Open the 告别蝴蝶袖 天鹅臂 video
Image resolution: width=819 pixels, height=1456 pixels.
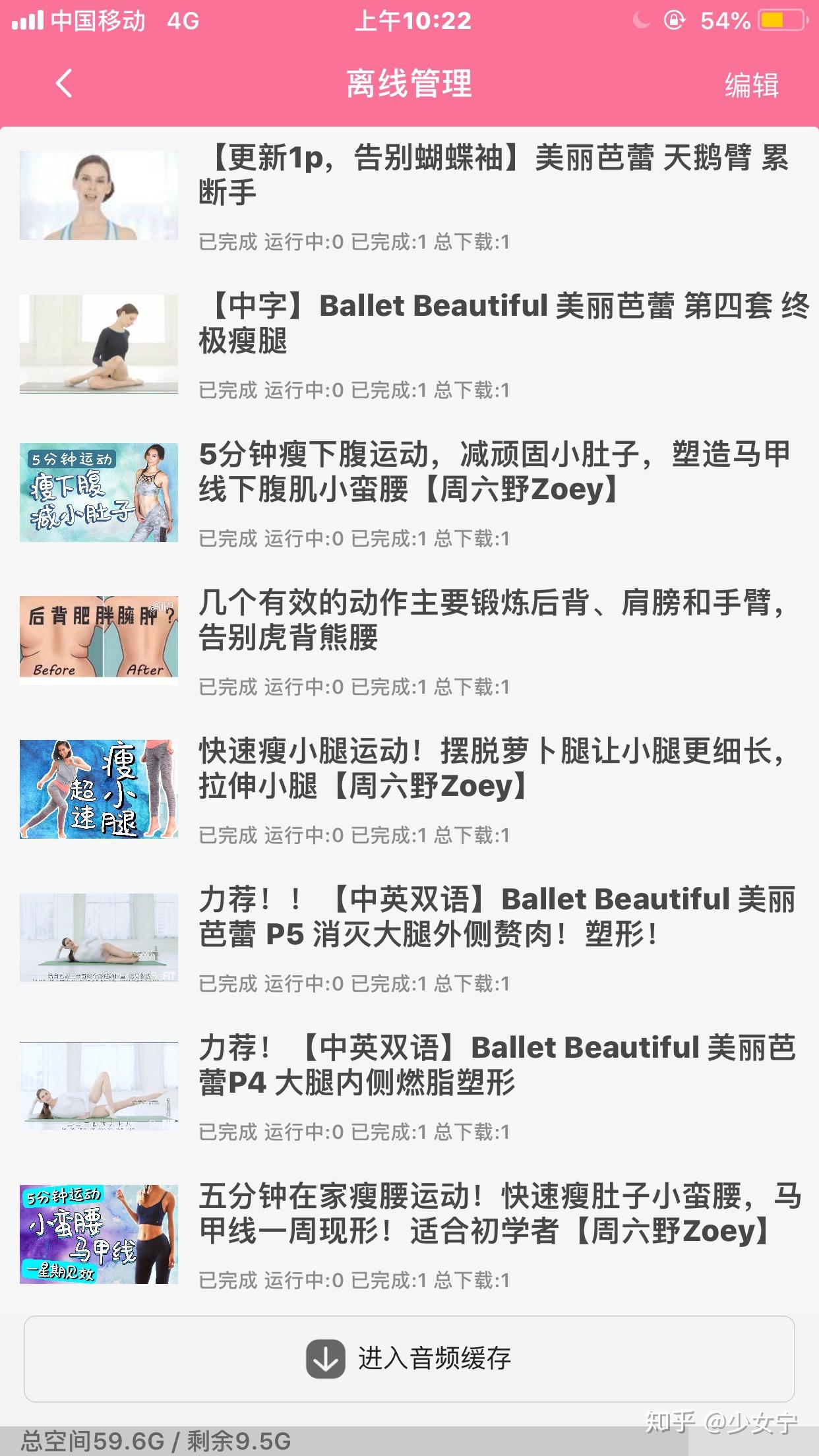pos(493,175)
